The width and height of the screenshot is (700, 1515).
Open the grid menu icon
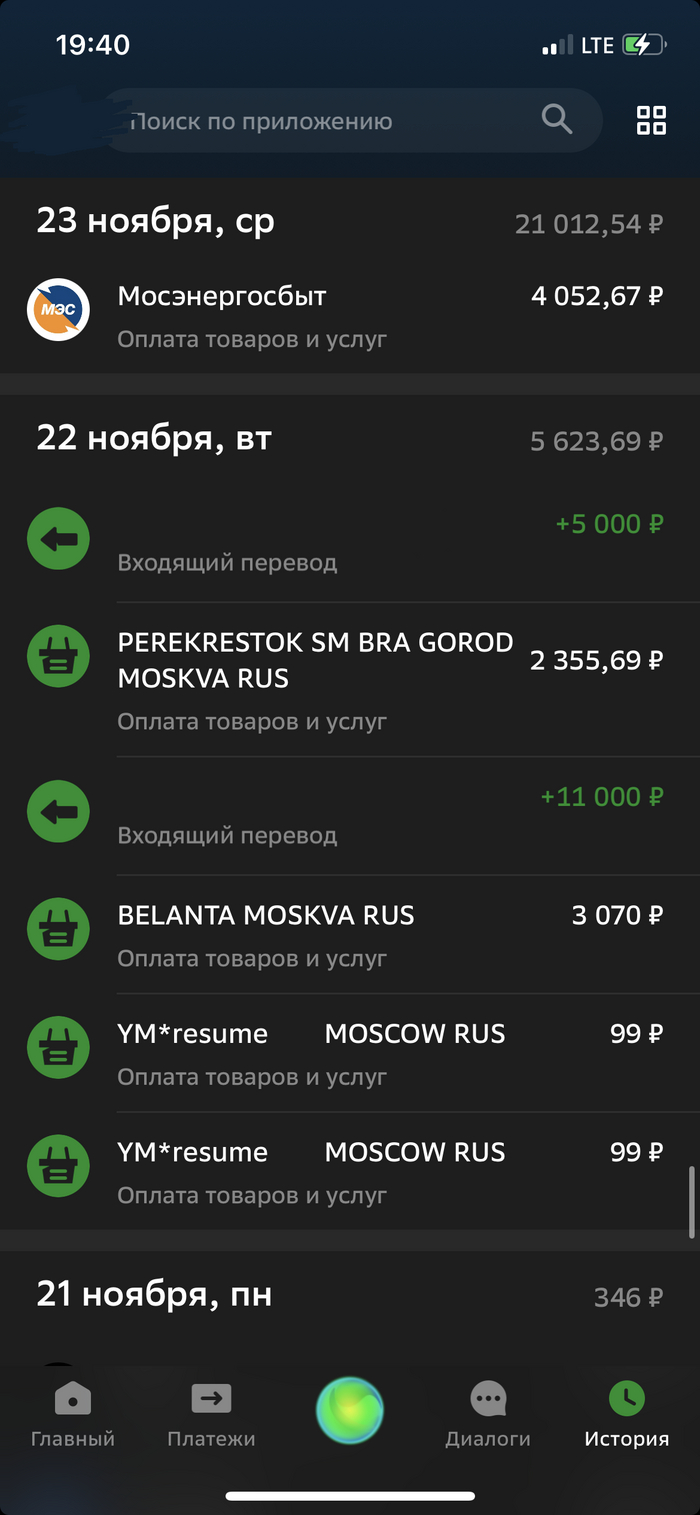651,121
